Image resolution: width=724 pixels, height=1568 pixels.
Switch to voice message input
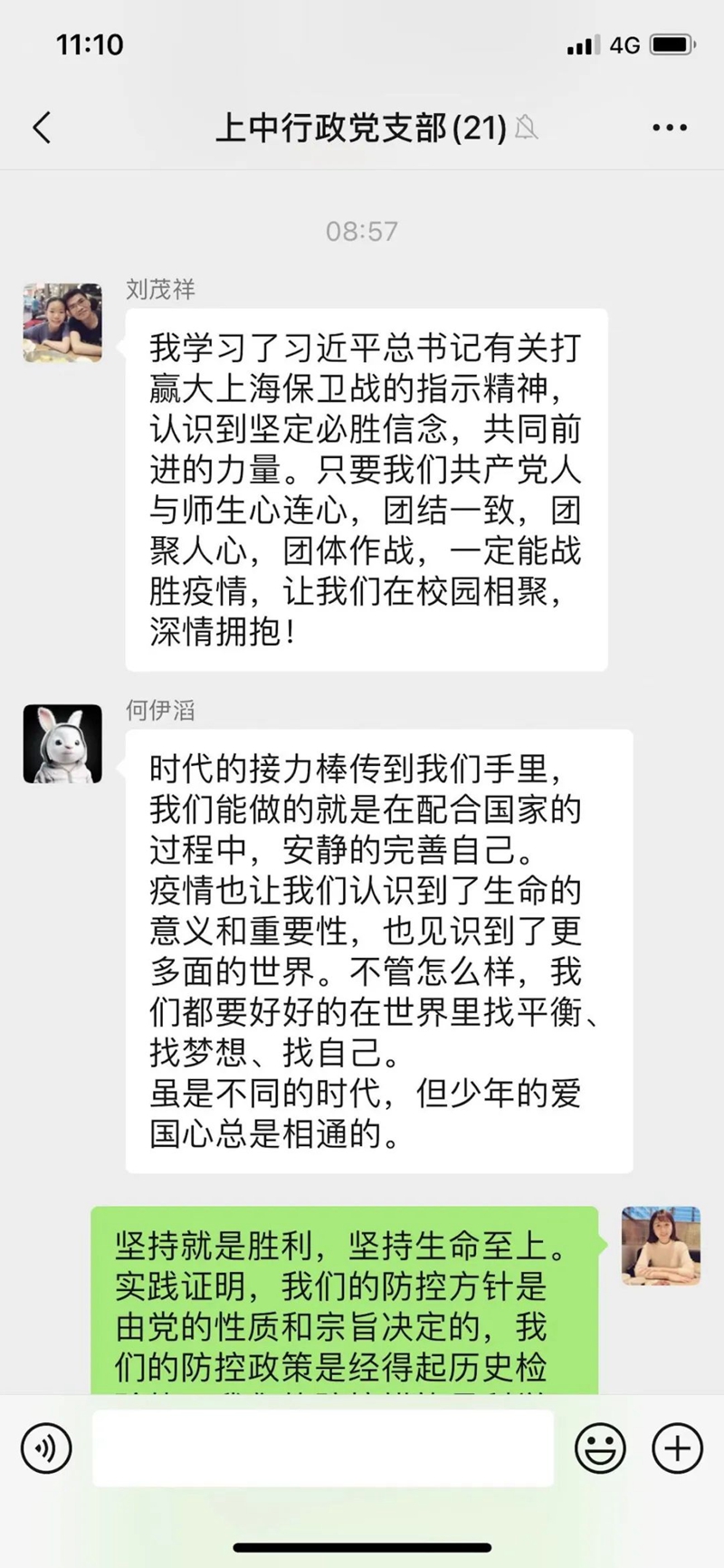pyautogui.click(x=46, y=1448)
